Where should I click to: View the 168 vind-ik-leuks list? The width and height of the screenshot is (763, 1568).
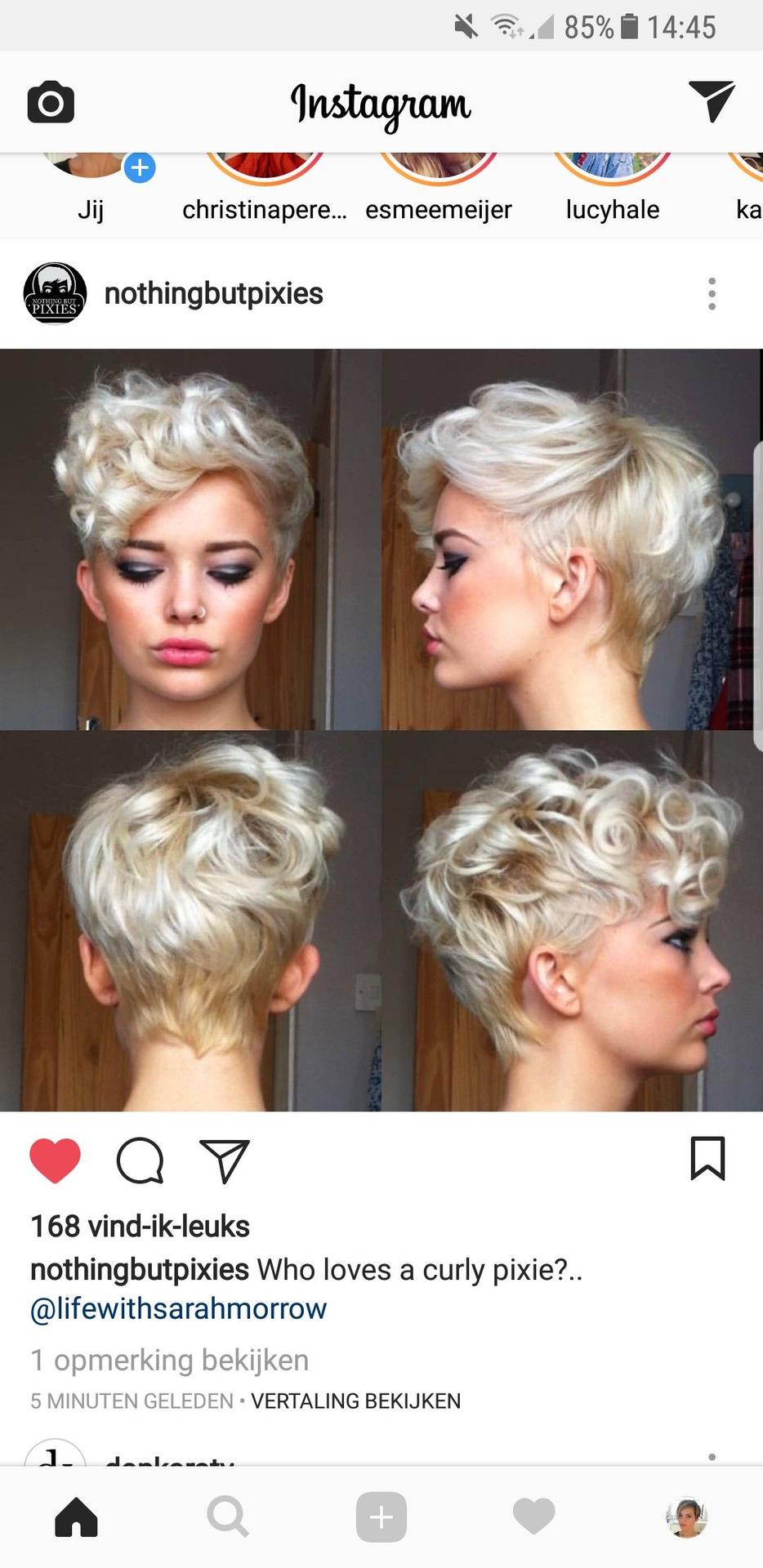[140, 1227]
